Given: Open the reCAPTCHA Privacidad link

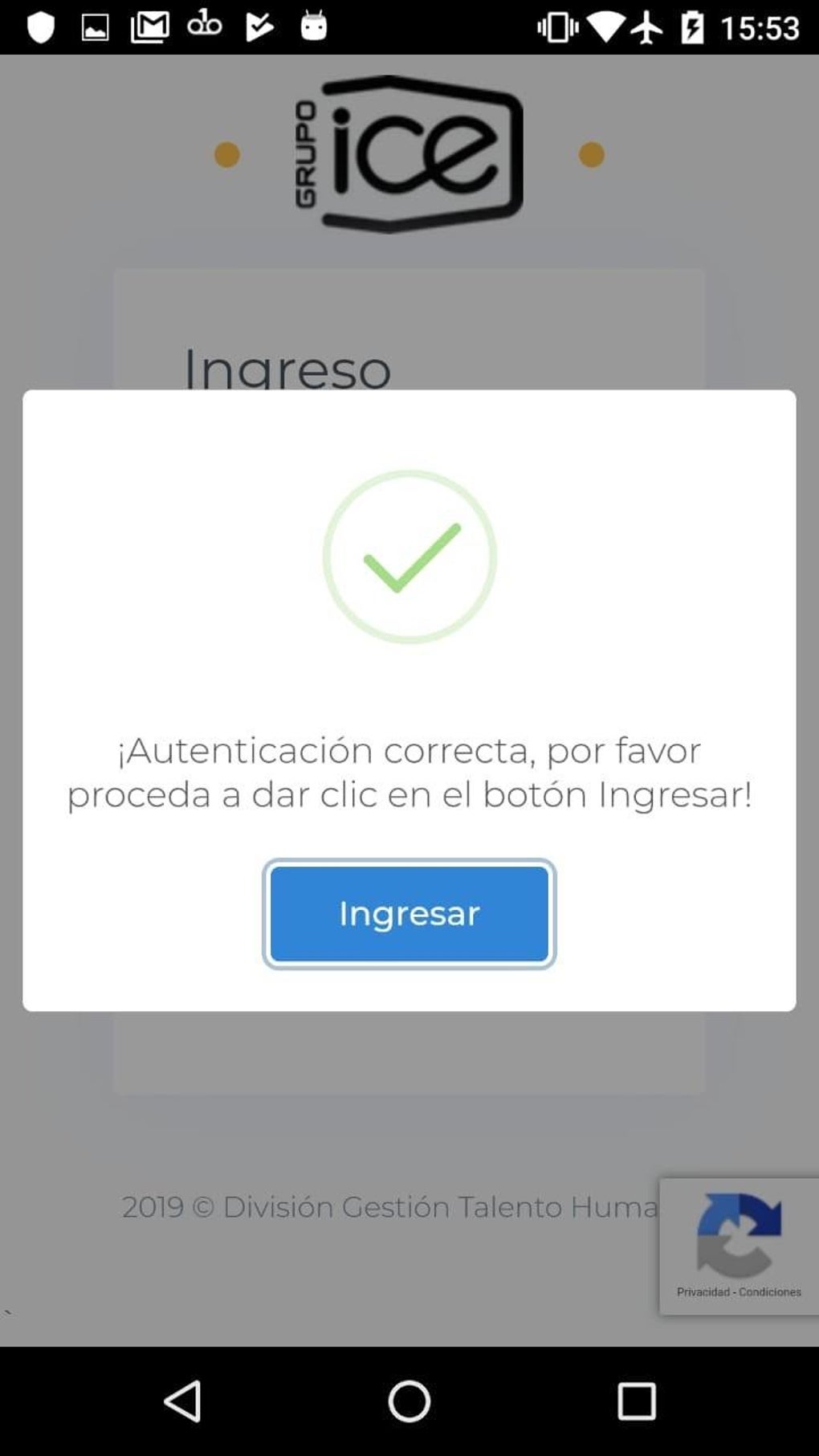Looking at the screenshot, I should click(x=703, y=1291).
